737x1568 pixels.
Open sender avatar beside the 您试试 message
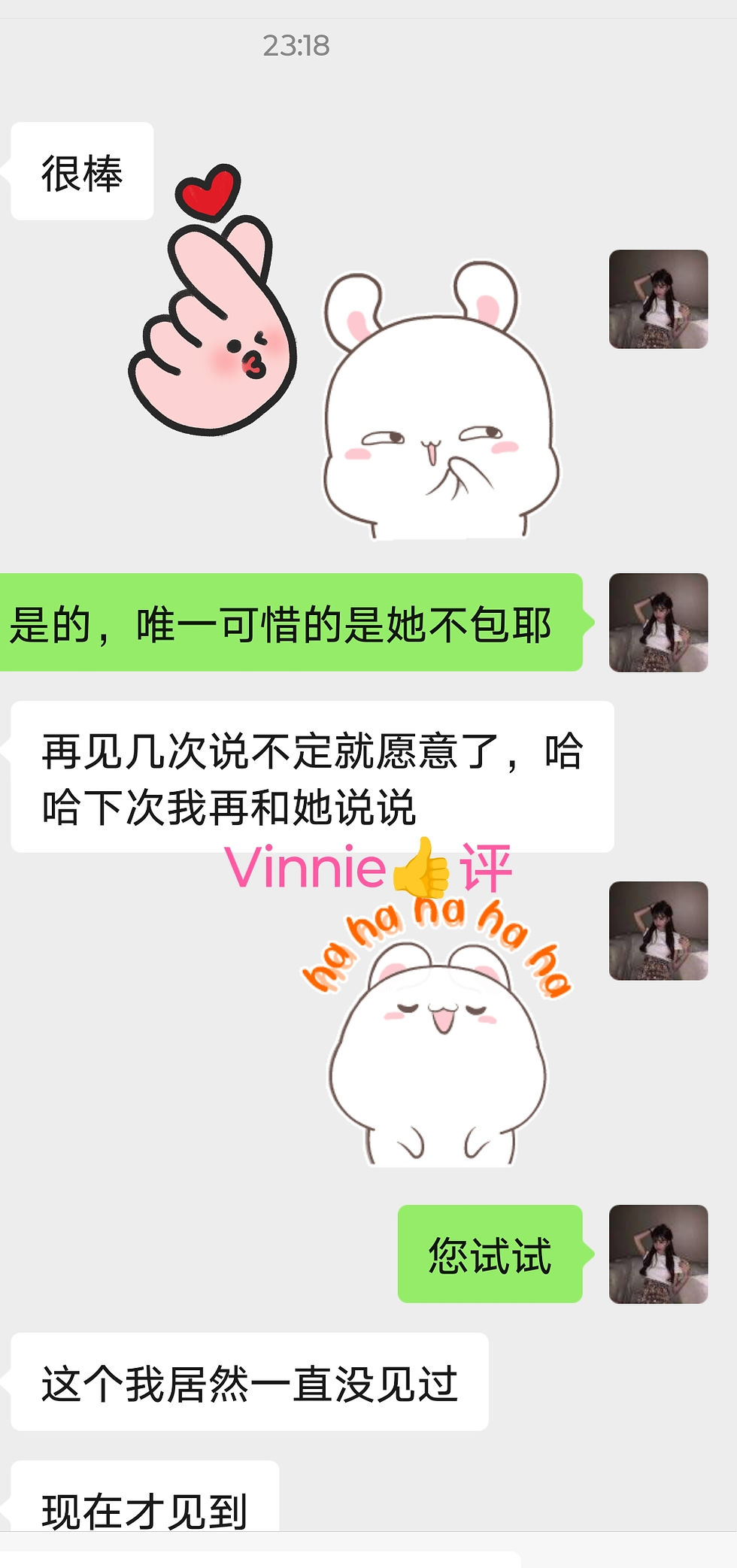click(x=658, y=1254)
